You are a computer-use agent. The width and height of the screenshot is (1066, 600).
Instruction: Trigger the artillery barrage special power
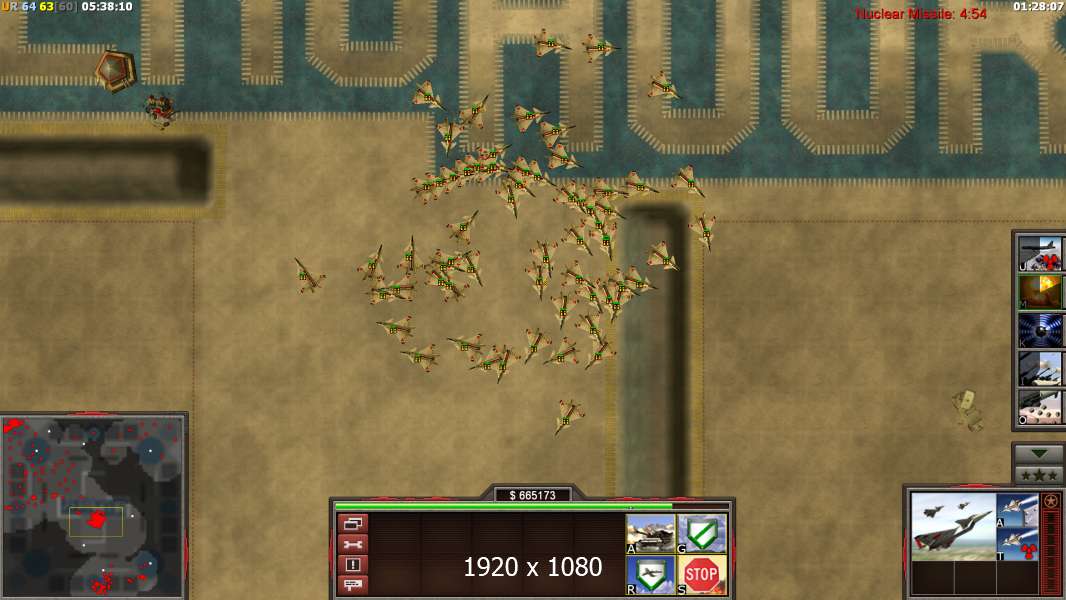pyautogui.click(x=1040, y=368)
